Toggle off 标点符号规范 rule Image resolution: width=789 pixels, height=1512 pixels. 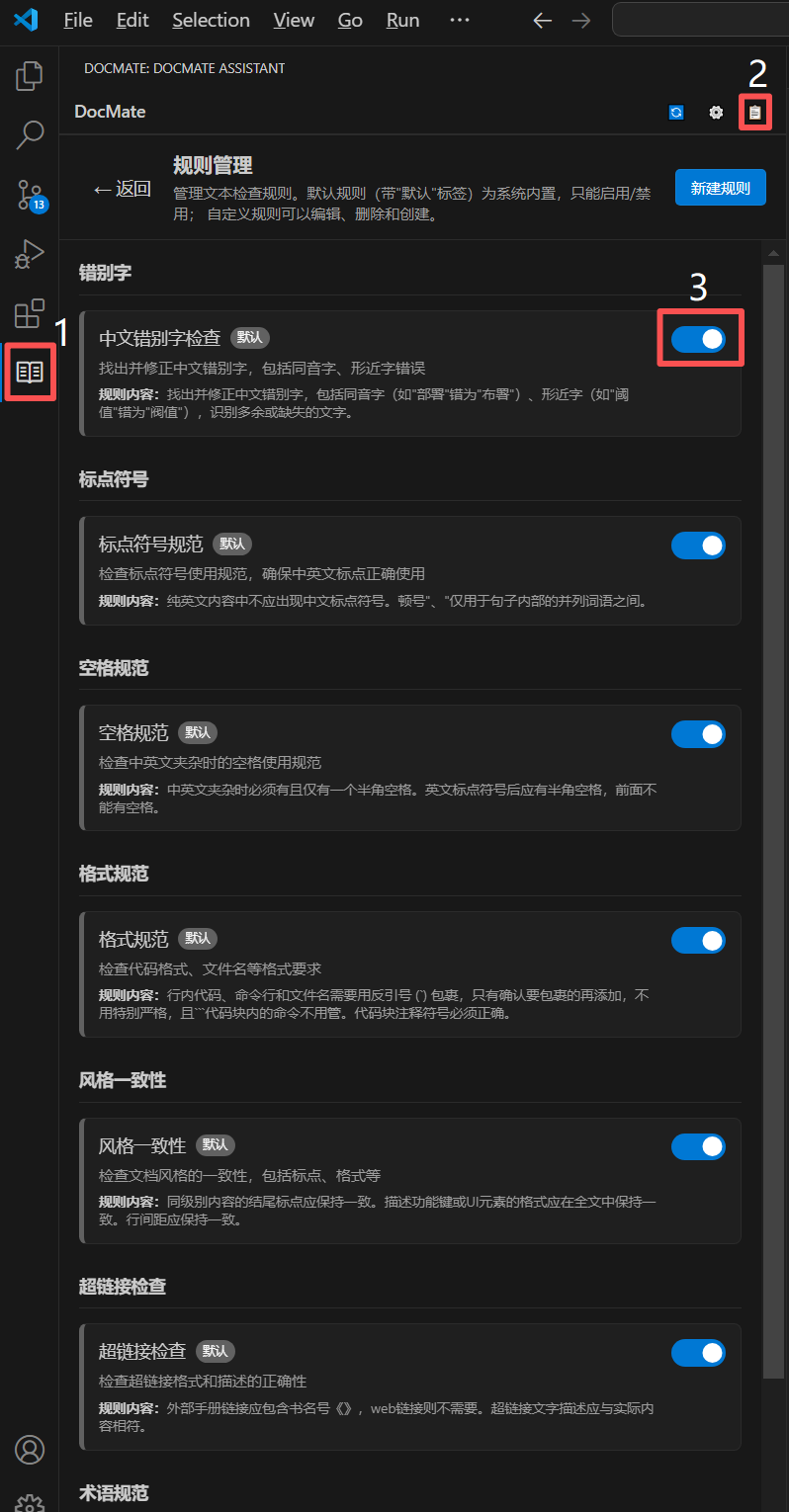tap(698, 546)
